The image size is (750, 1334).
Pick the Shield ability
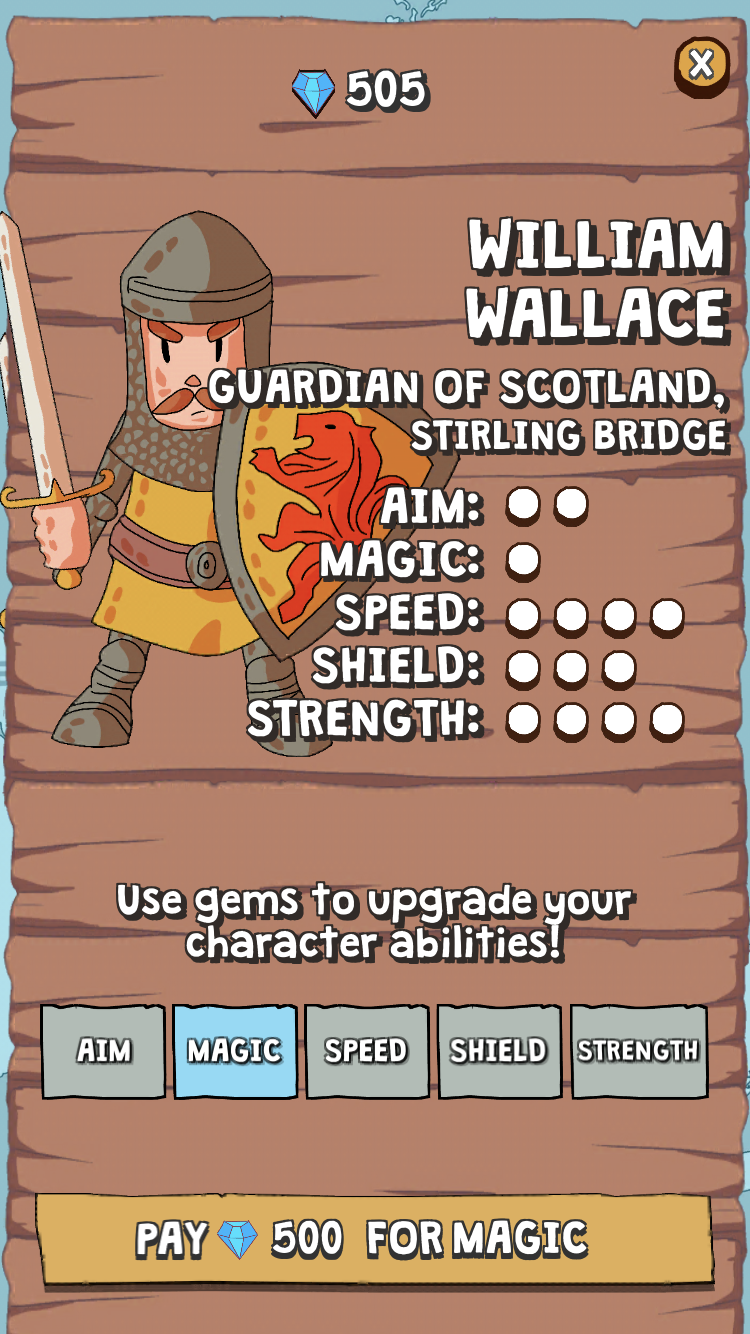[x=499, y=1052]
